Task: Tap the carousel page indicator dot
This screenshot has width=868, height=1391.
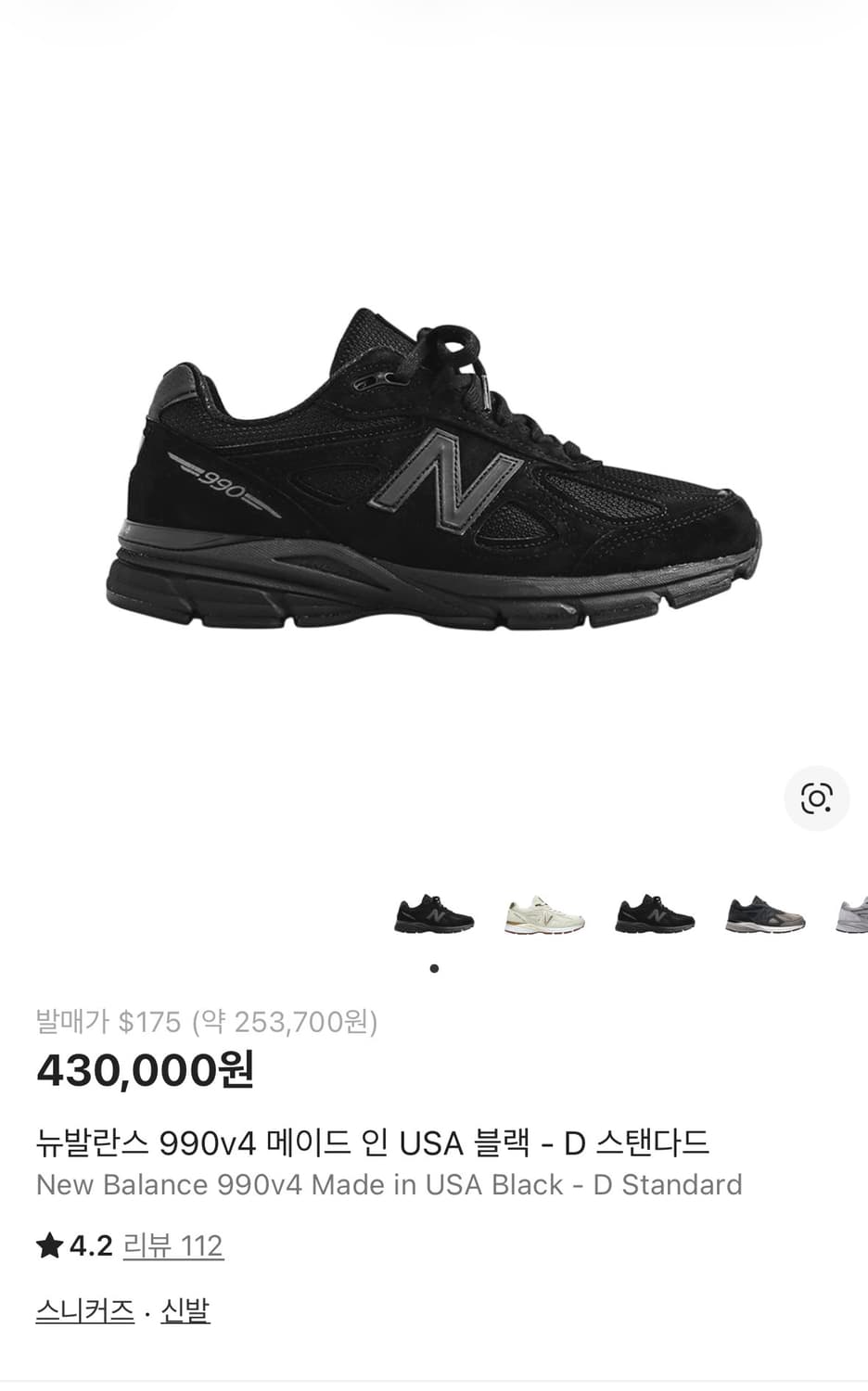Action: 432,967
